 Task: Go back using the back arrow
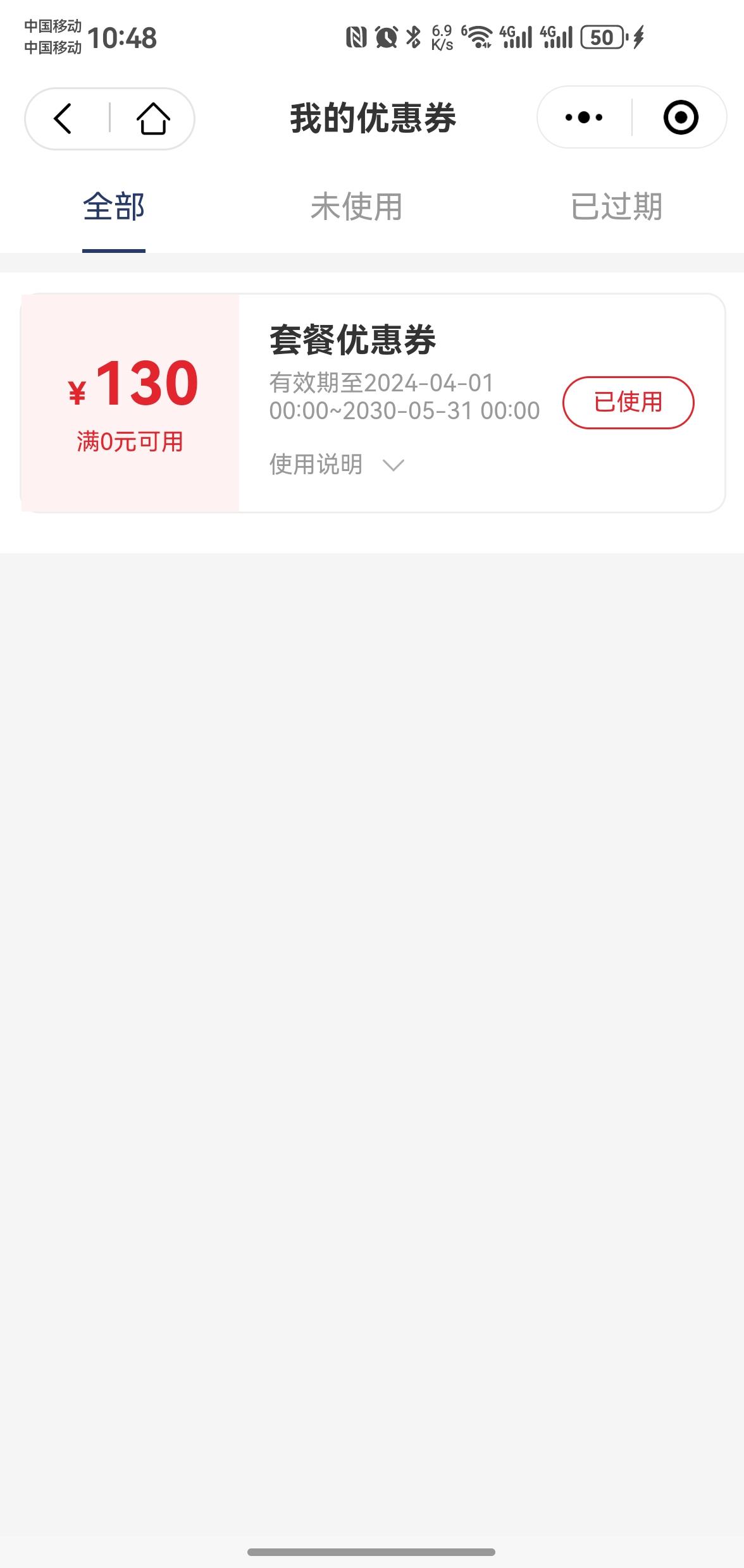tap(63, 118)
